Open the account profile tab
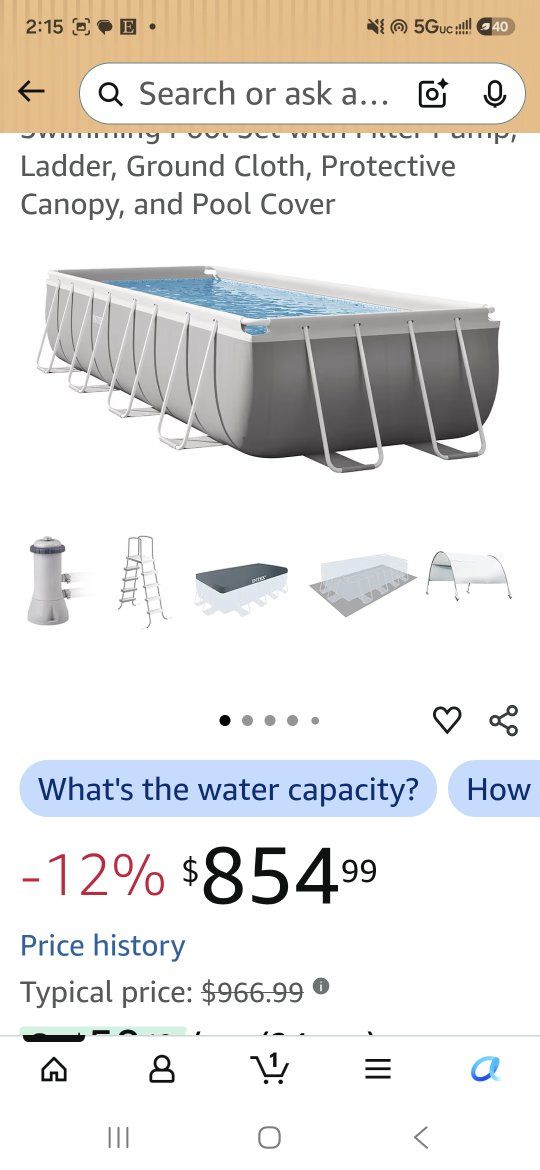This screenshot has width=540, height=1170. (x=162, y=1070)
